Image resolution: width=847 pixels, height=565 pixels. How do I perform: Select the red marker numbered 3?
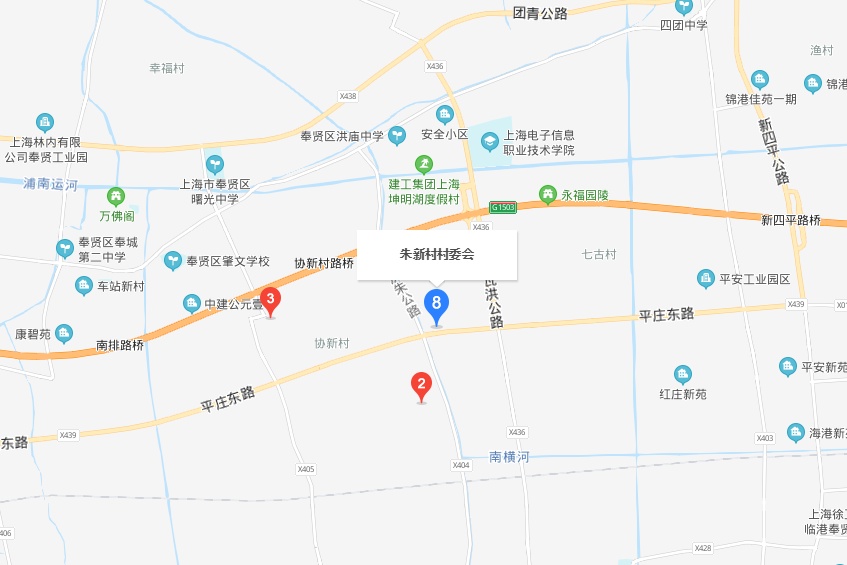click(x=270, y=299)
